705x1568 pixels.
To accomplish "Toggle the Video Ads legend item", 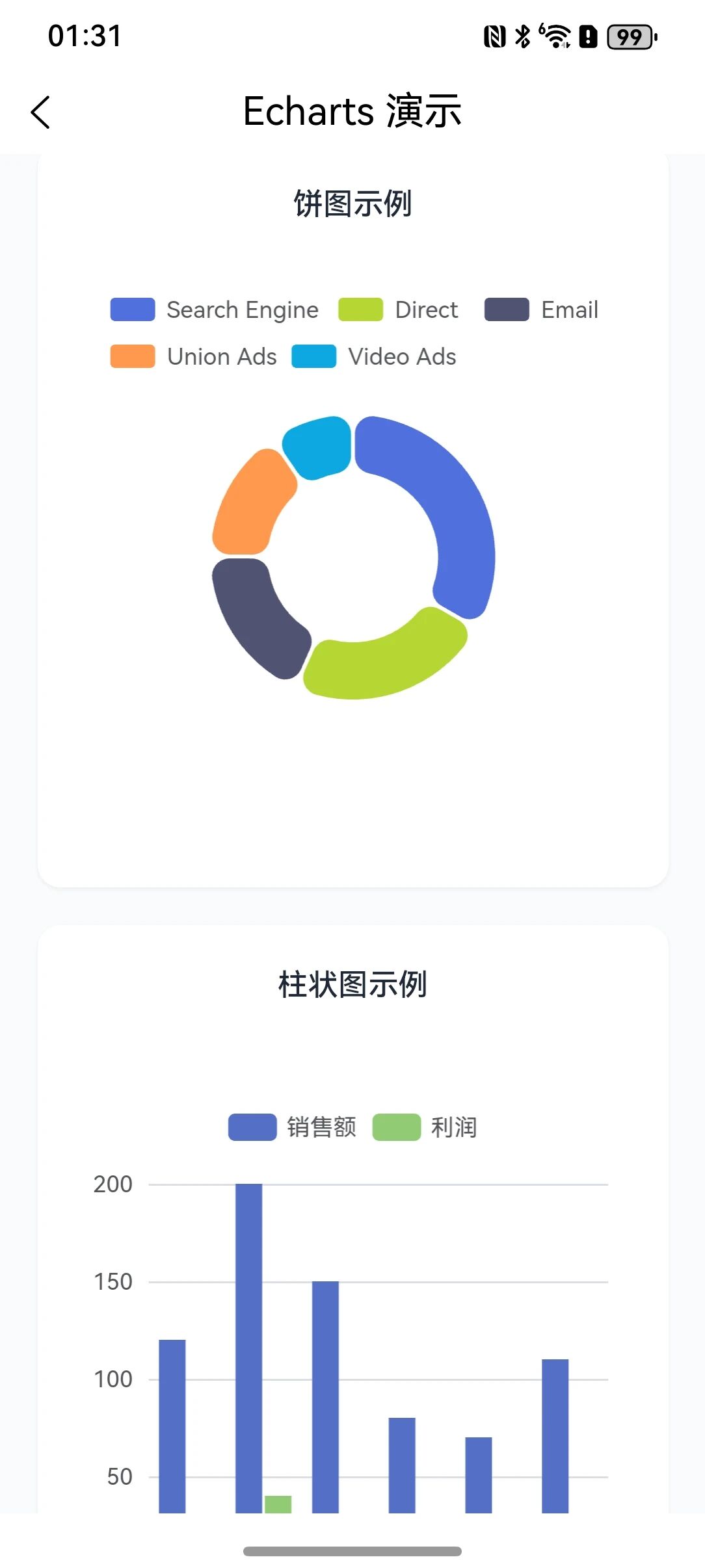I will tap(374, 357).
